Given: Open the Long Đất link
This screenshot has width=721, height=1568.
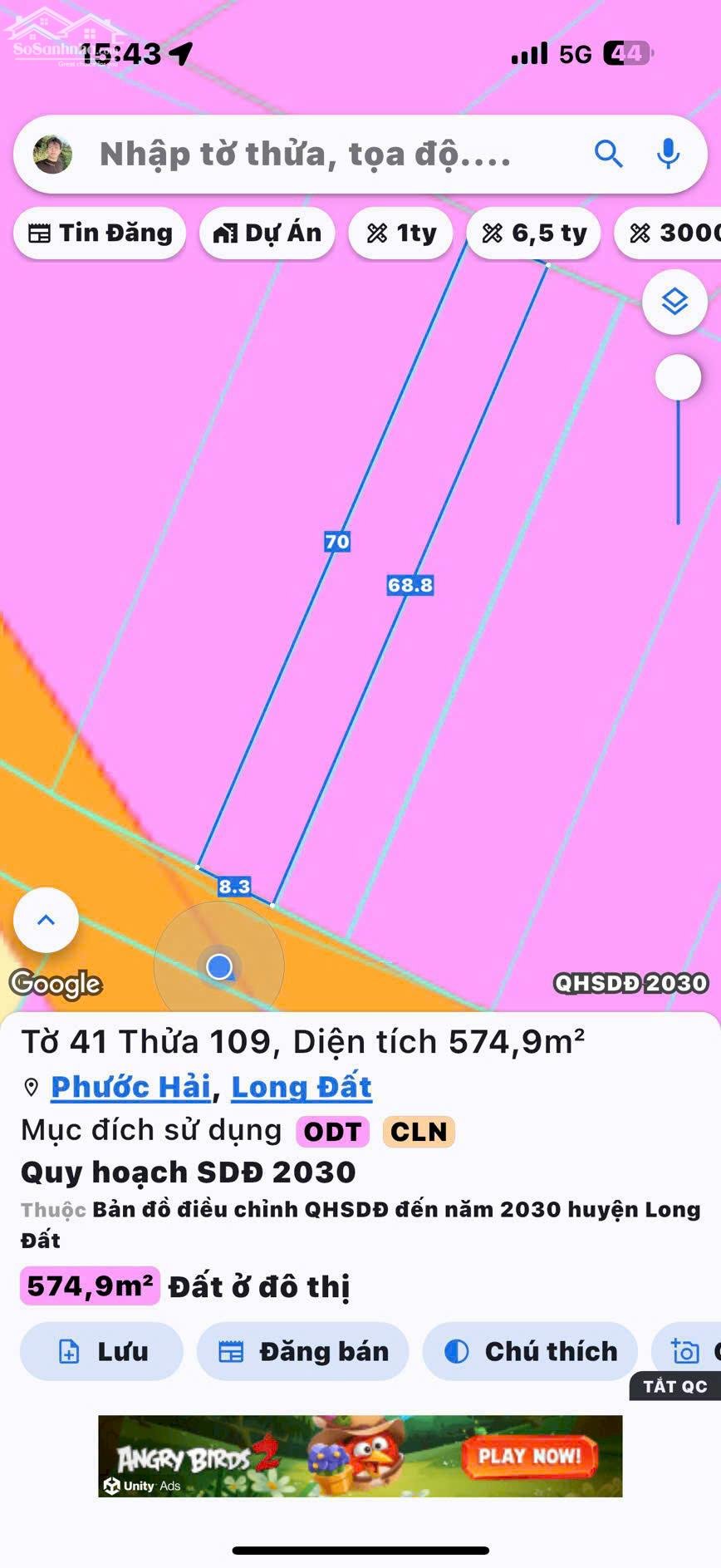Looking at the screenshot, I should [x=301, y=1087].
